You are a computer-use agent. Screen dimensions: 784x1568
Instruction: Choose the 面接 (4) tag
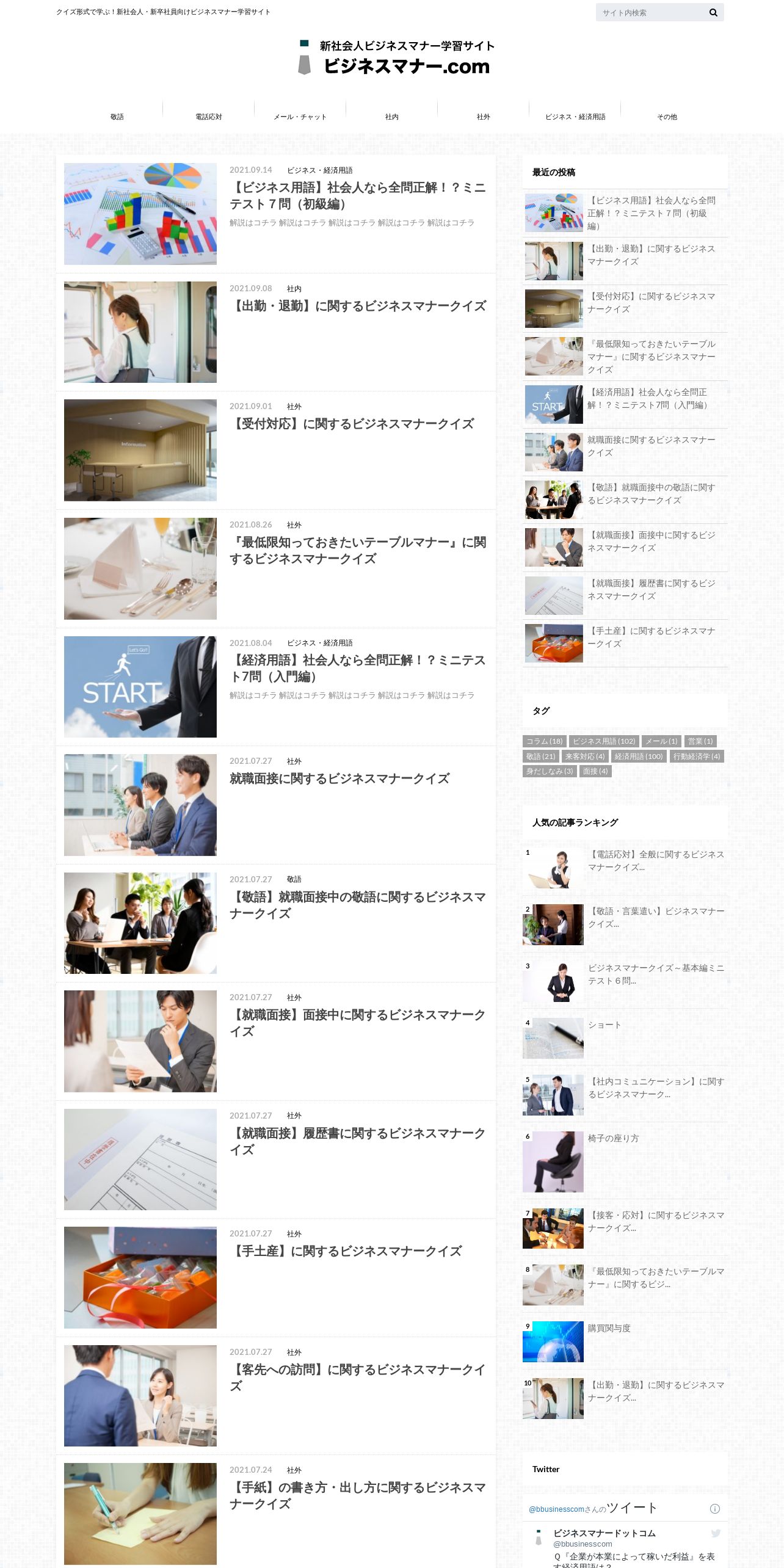[x=595, y=771]
